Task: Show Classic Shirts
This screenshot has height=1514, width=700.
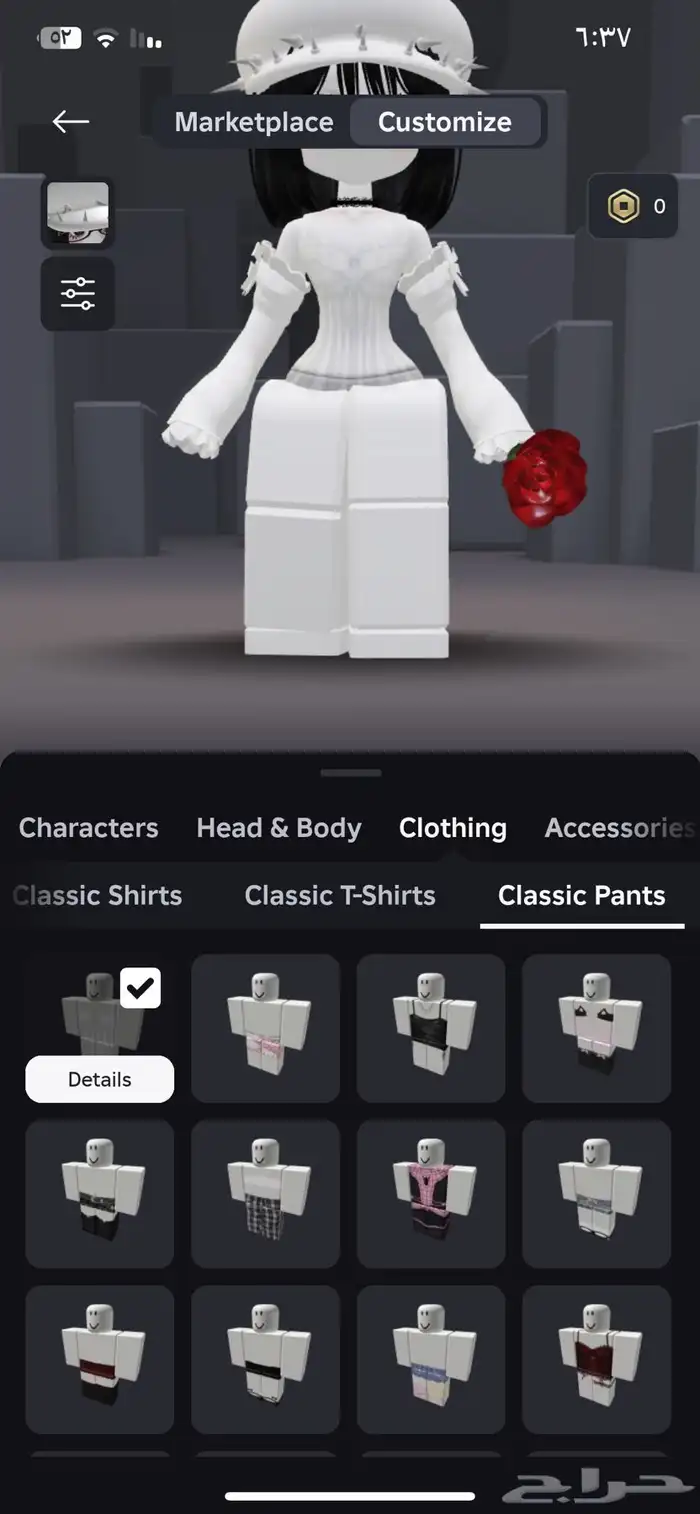Action: click(x=98, y=895)
